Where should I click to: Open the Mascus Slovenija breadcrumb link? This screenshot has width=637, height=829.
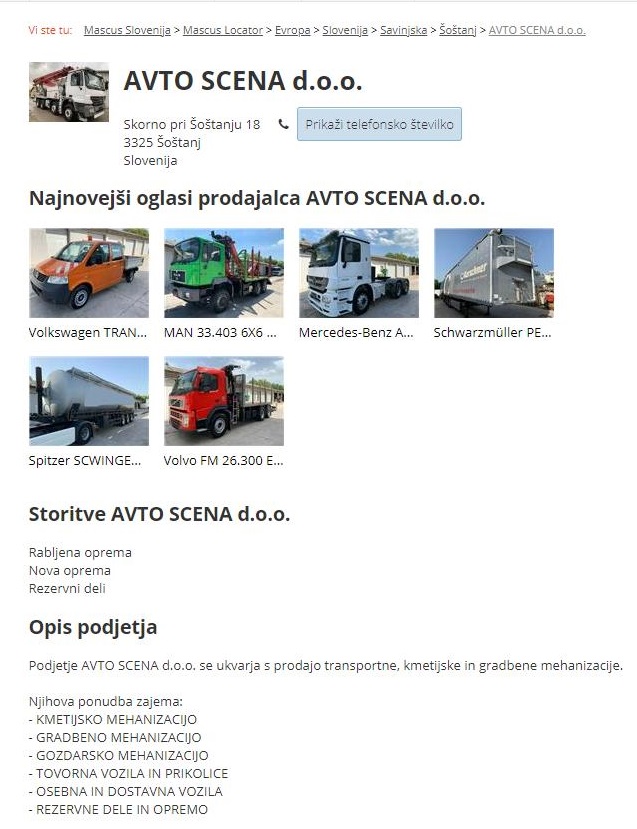click(x=127, y=30)
